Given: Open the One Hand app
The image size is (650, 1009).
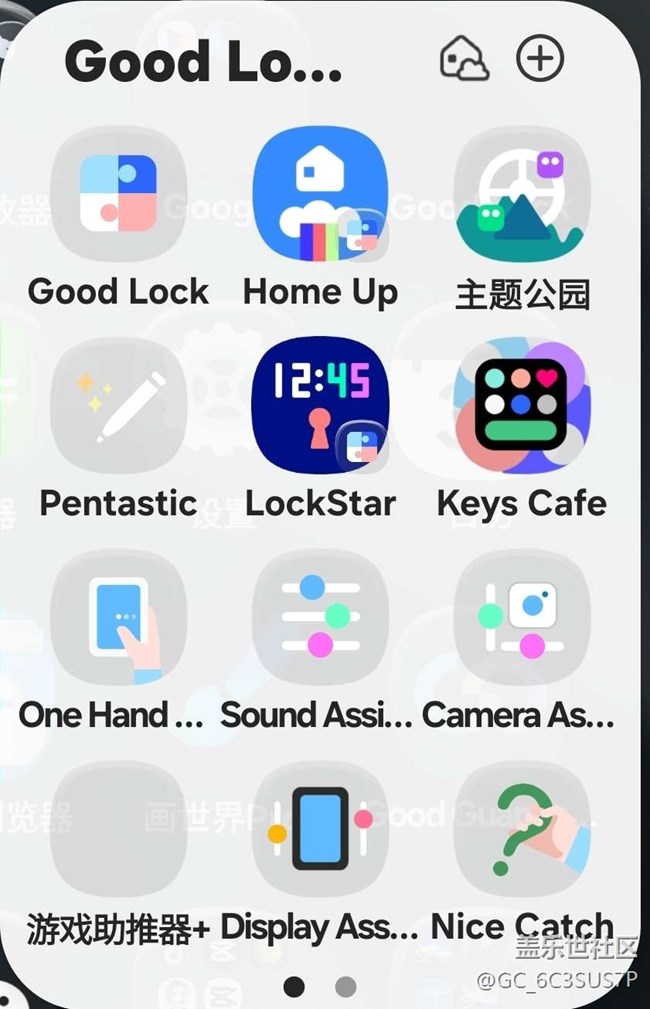Looking at the screenshot, I should 118,616.
